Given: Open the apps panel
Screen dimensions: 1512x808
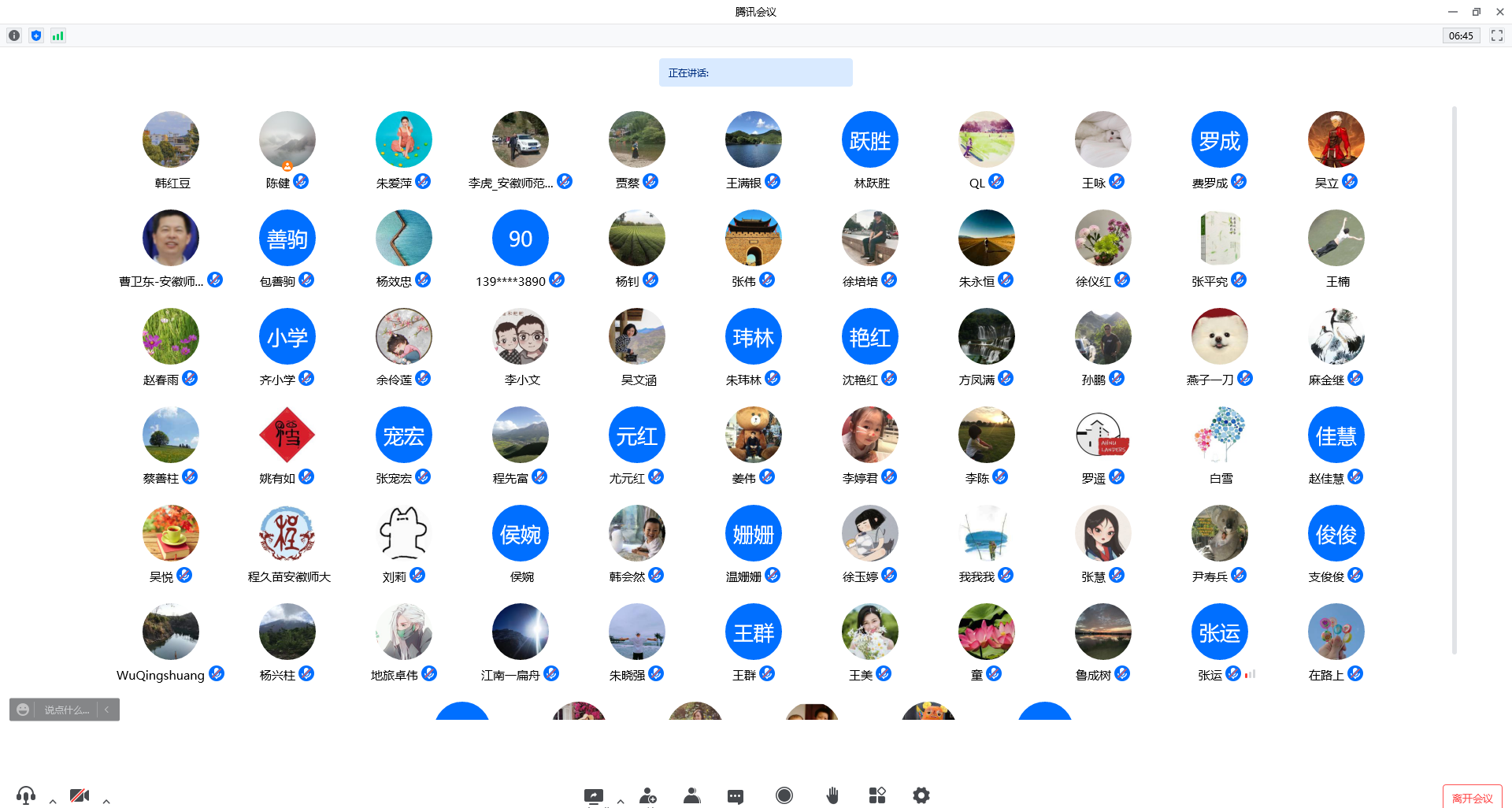Looking at the screenshot, I should coord(877,795).
